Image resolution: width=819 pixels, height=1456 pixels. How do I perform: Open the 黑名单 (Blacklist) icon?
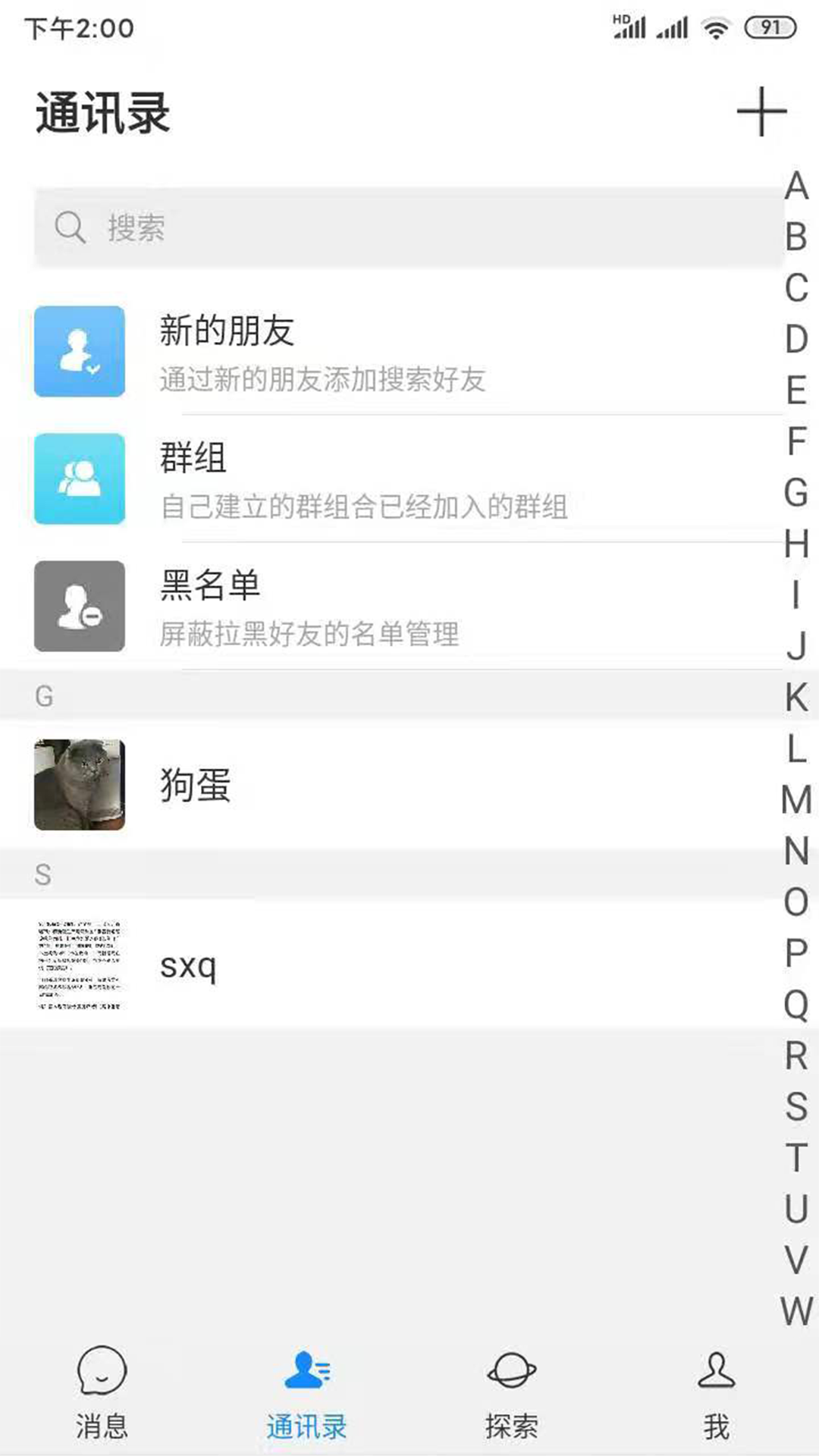pos(79,608)
